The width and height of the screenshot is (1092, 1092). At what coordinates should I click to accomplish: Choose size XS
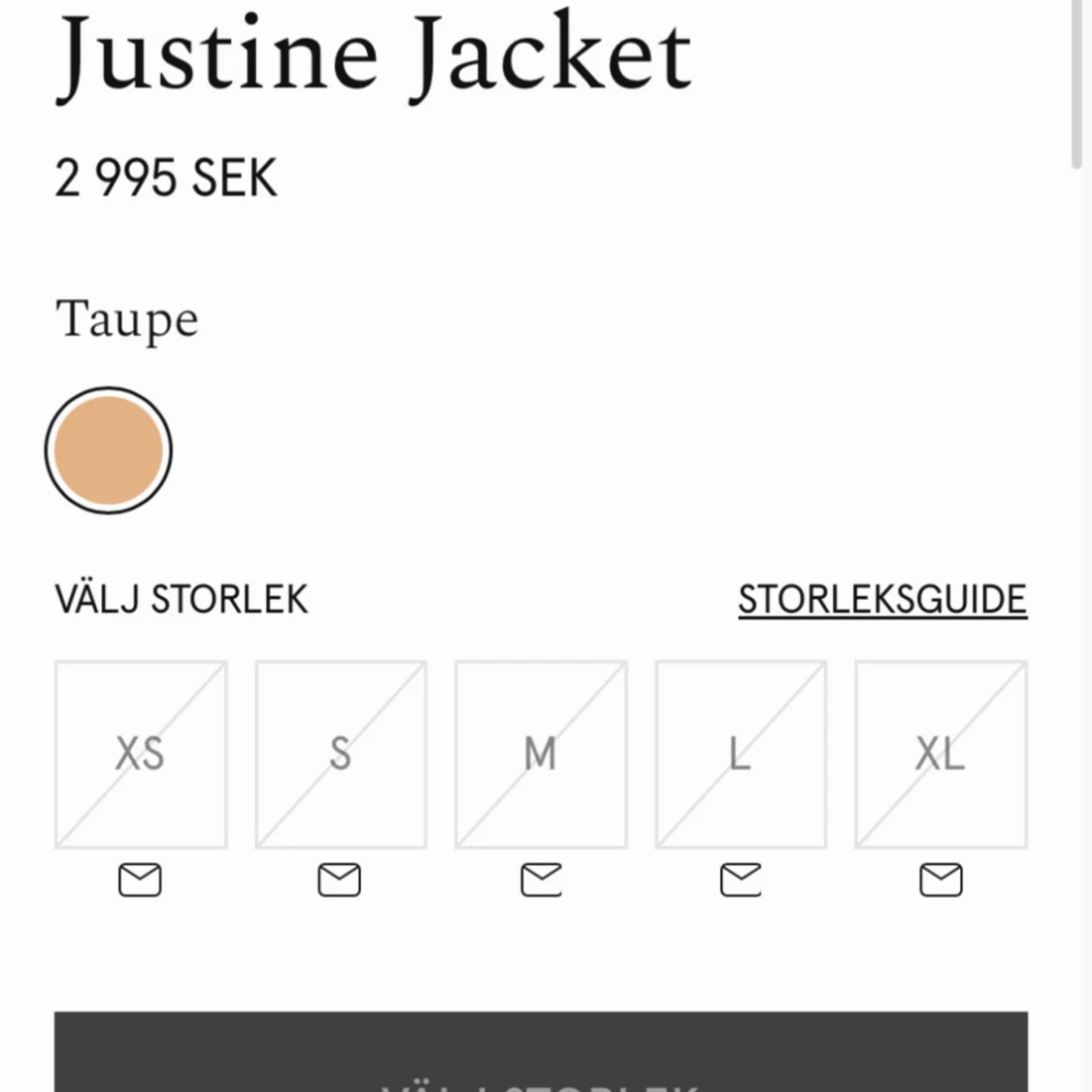pos(141,754)
